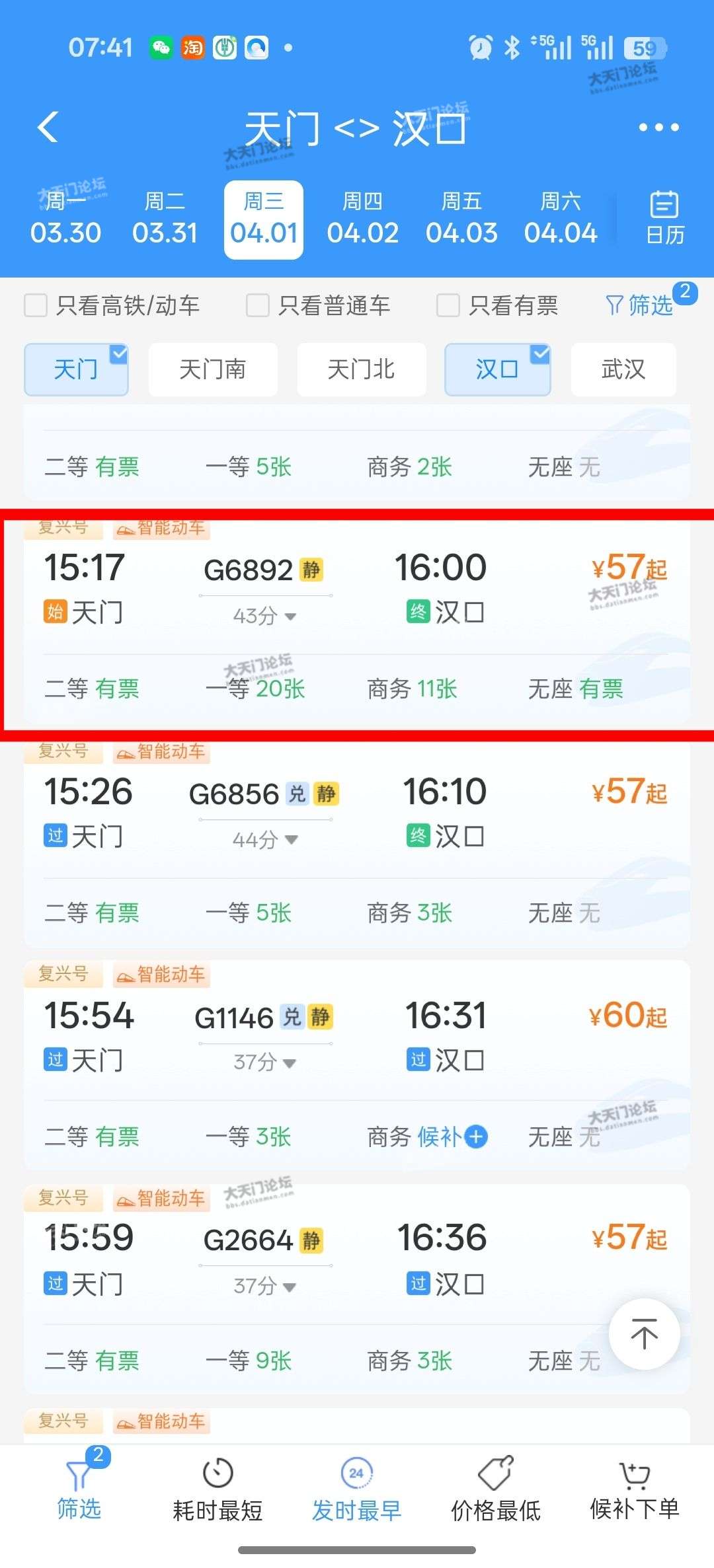Viewport: 714px width, 1568px height.
Task: Add 候补 for G1146 商务 seat
Action: point(476,1137)
